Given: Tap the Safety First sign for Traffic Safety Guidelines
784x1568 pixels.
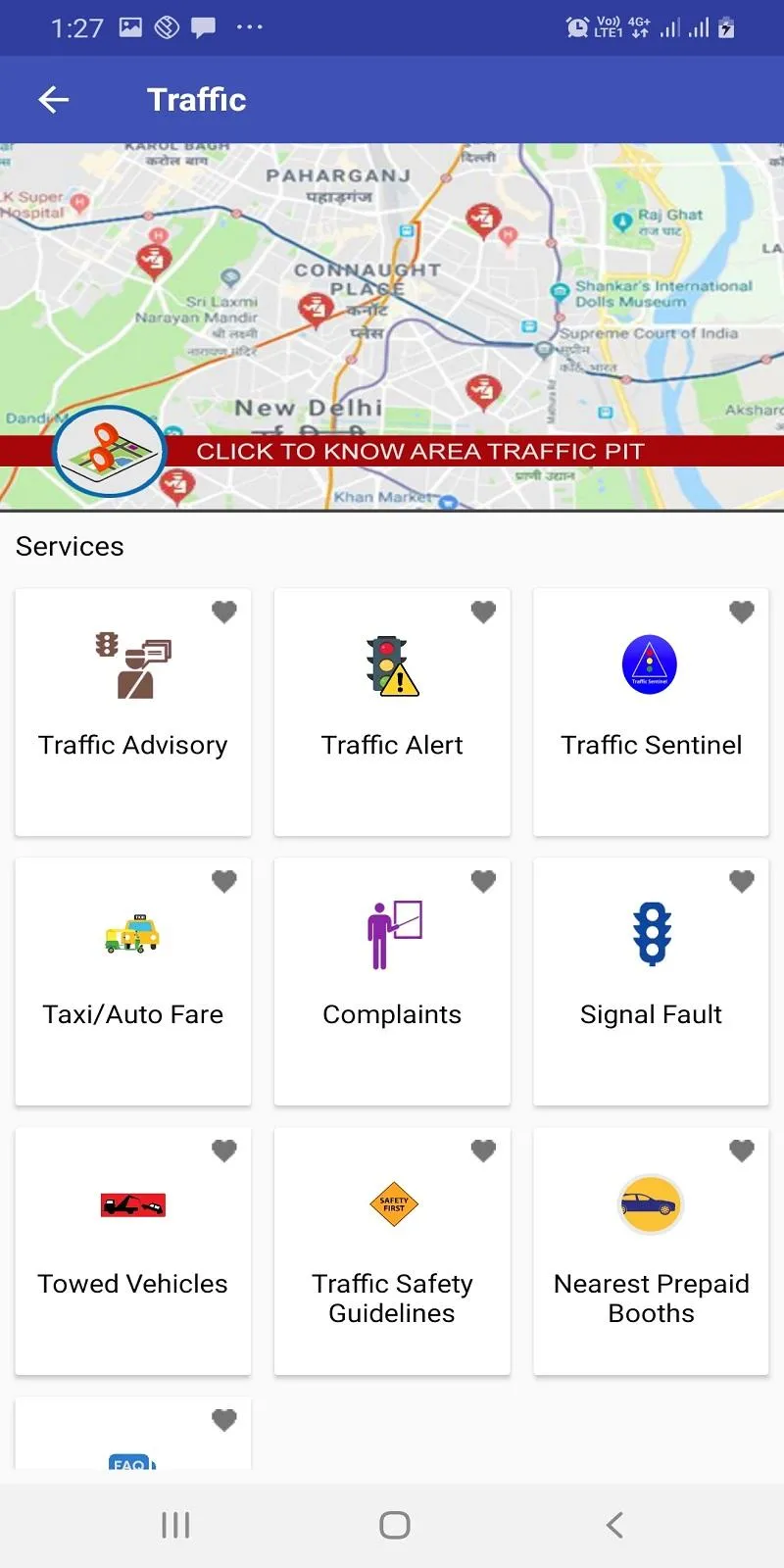Looking at the screenshot, I should coord(391,1203).
